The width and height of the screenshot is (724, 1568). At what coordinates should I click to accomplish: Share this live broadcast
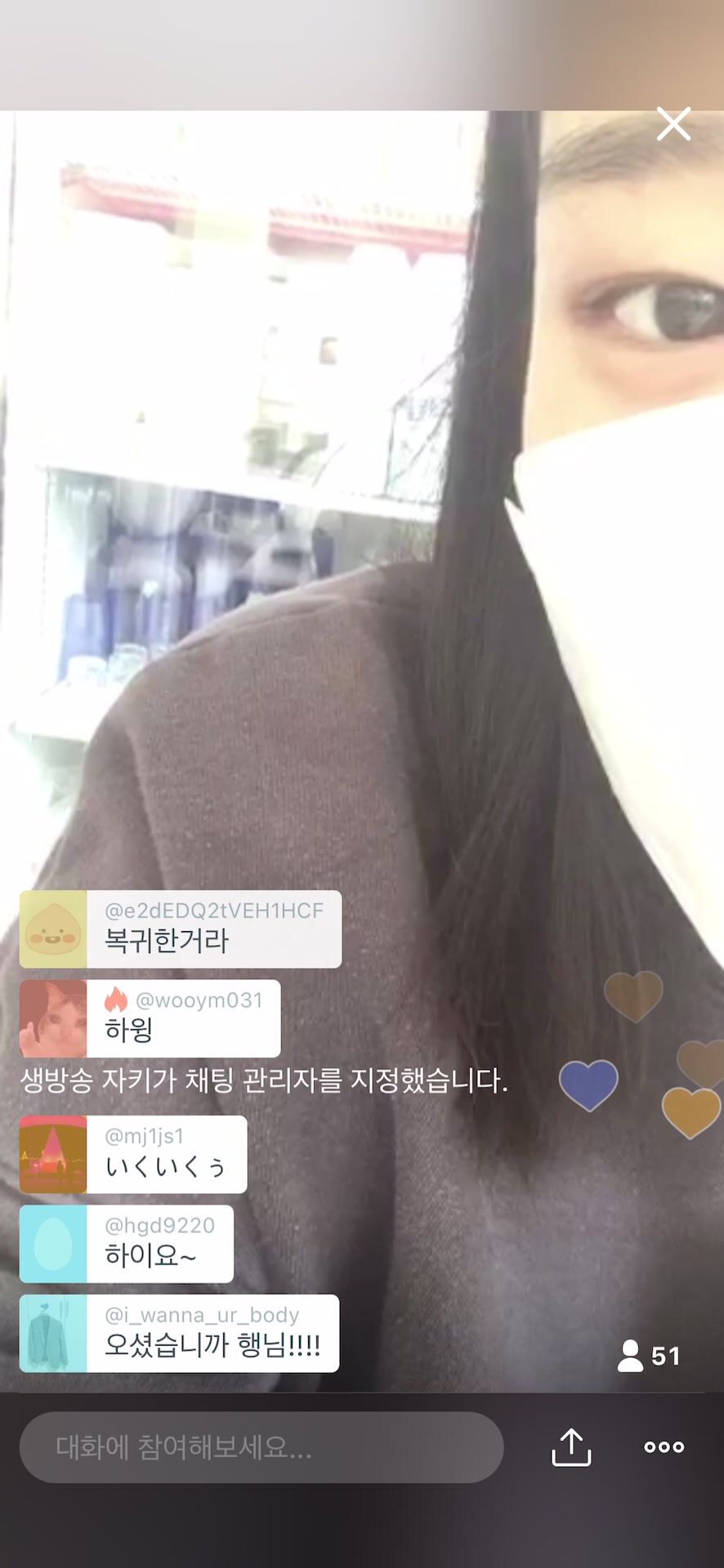pyautogui.click(x=571, y=1447)
